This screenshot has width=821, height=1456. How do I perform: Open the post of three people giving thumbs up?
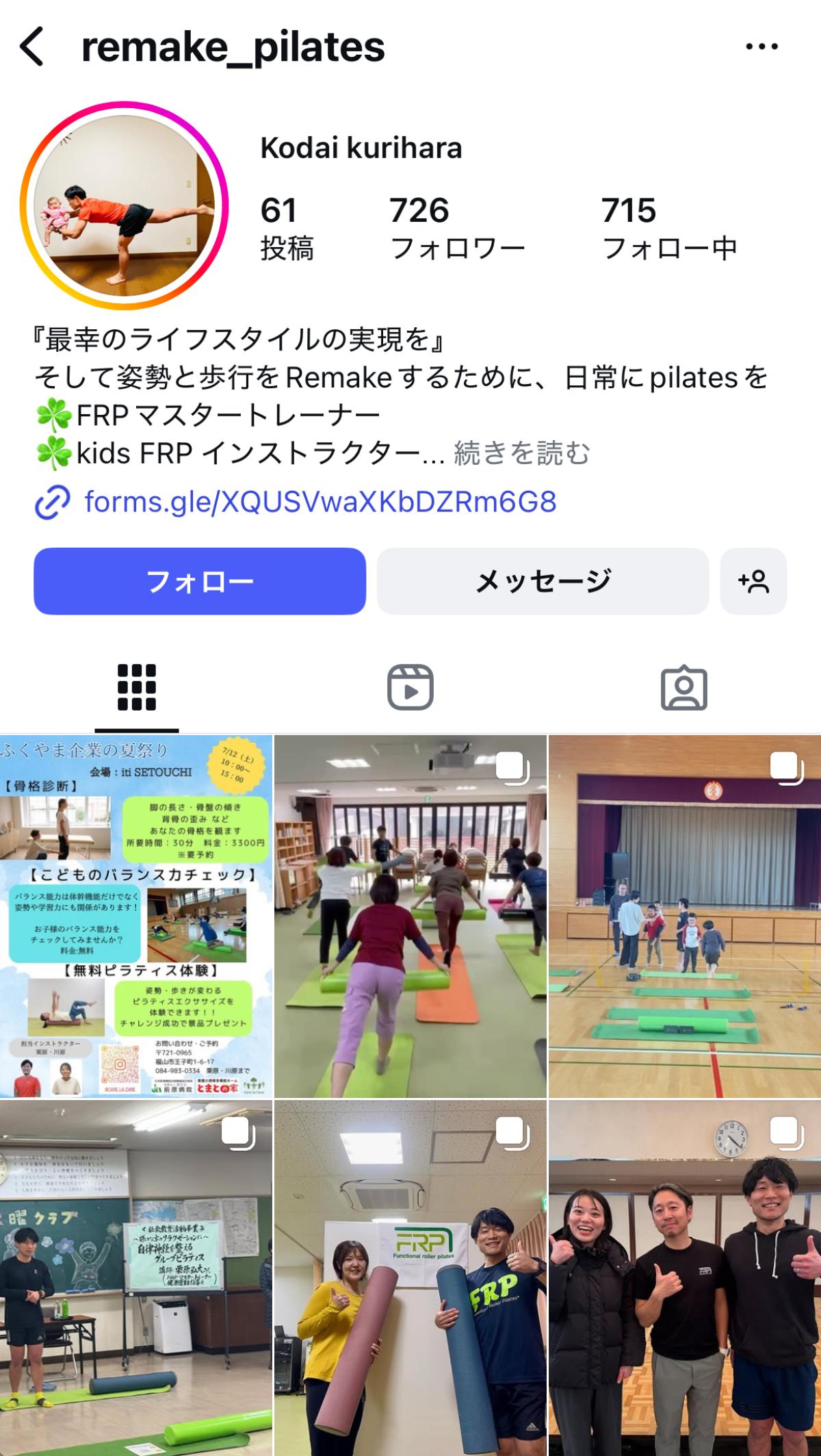[x=685, y=1278]
